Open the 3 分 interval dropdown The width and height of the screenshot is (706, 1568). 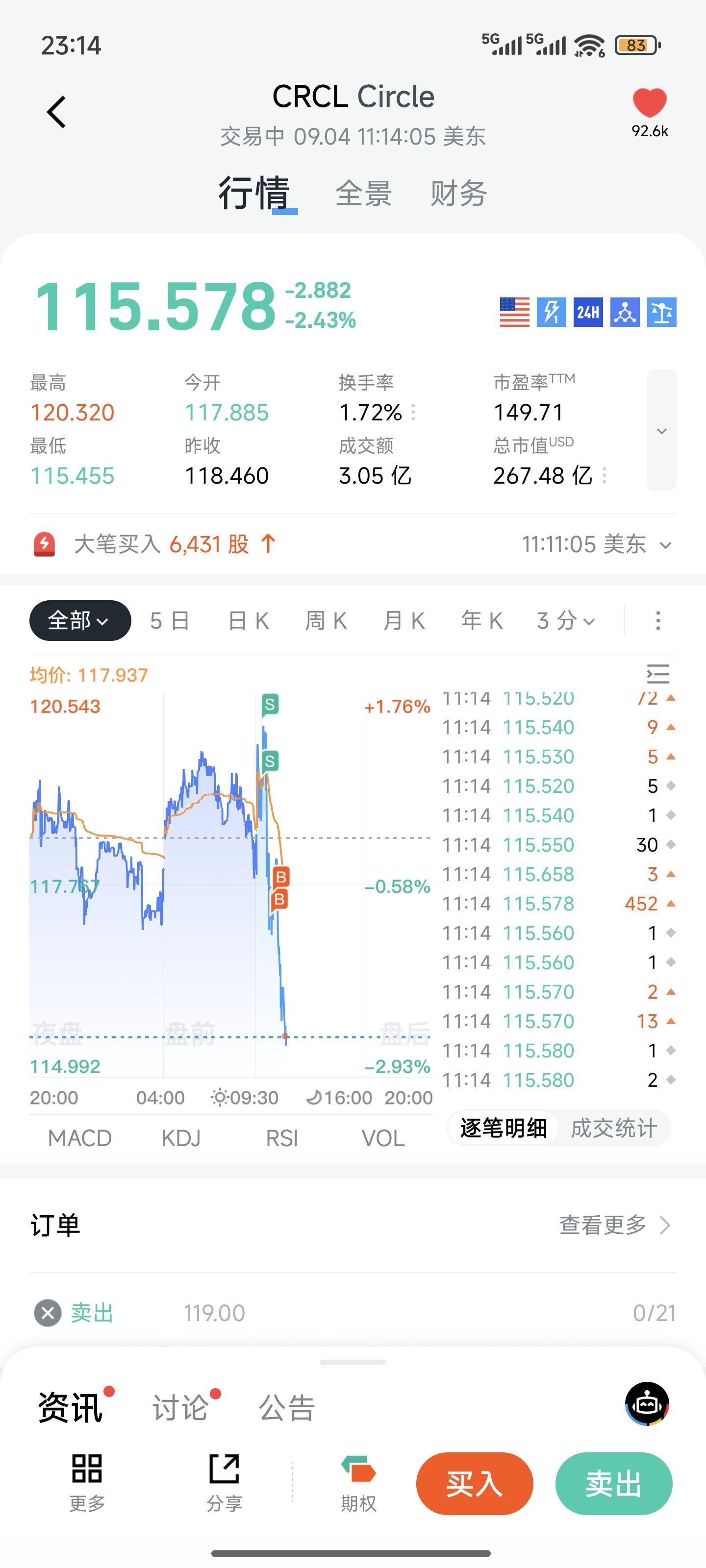pos(565,621)
